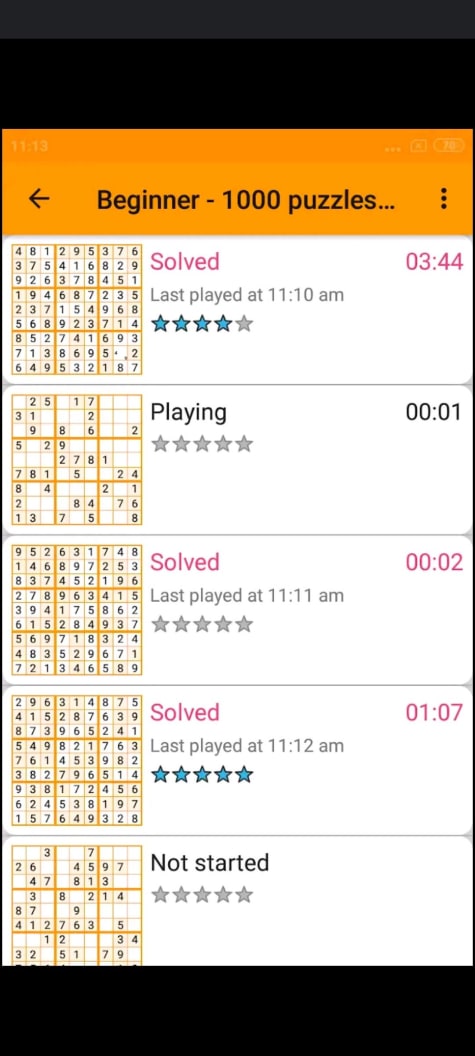Open the solved puzzle timed 01:07
The image size is (475, 1056).
237,760
